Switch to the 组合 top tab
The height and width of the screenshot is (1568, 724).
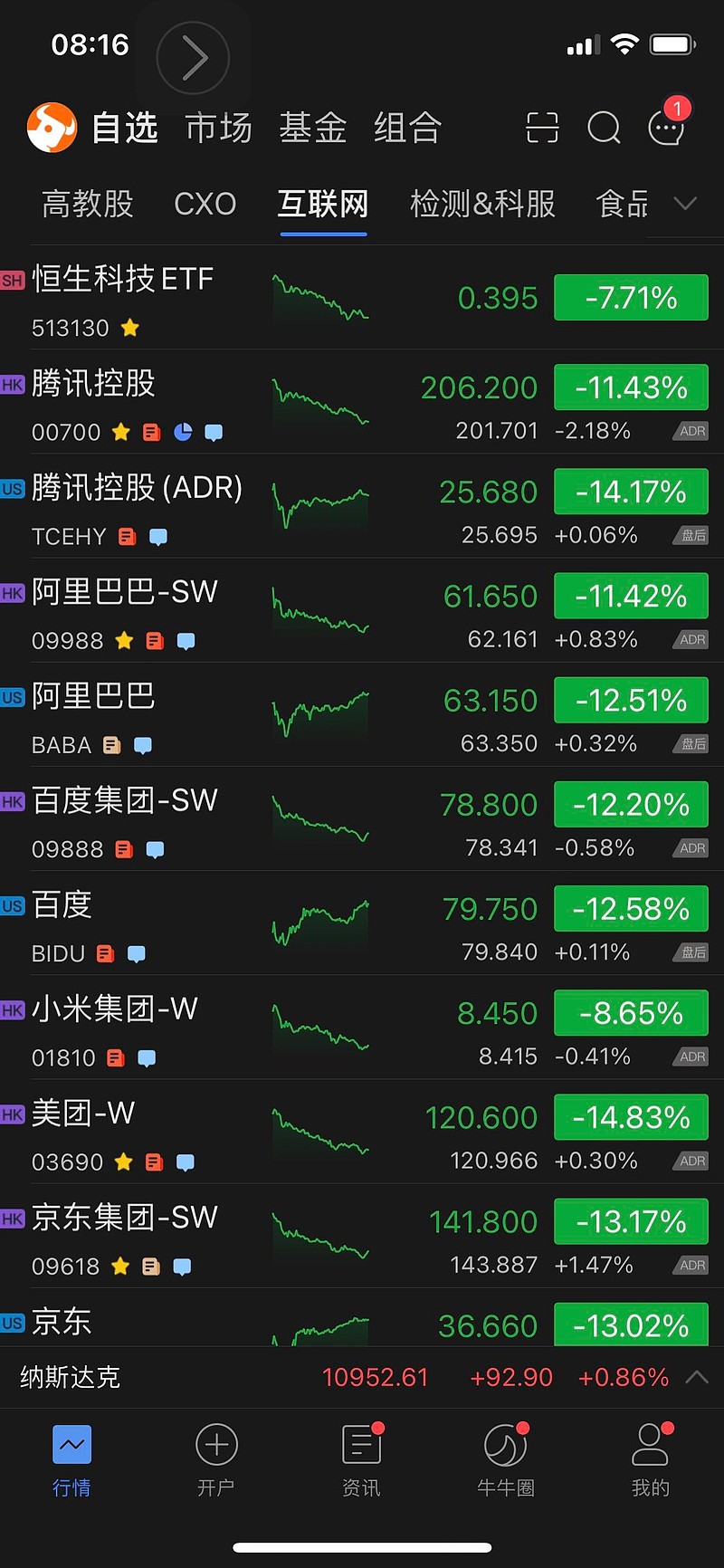pos(408,128)
